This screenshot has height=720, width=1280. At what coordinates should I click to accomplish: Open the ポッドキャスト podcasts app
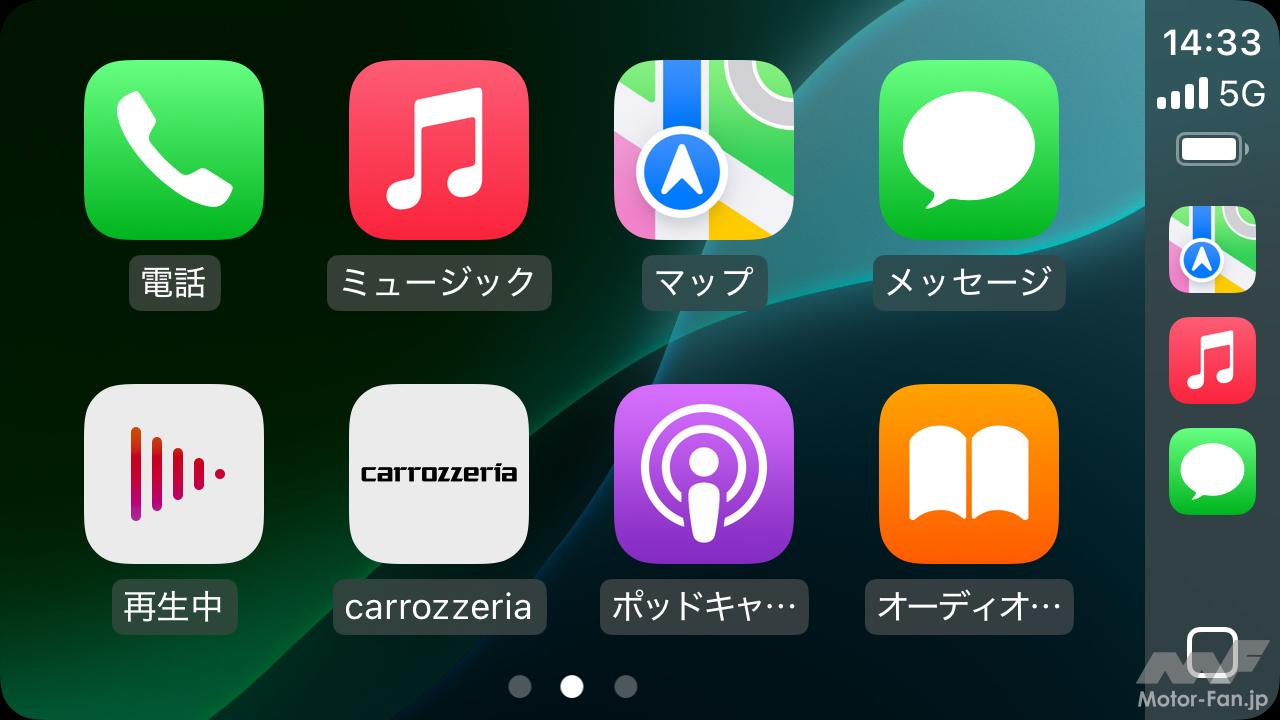(x=704, y=474)
